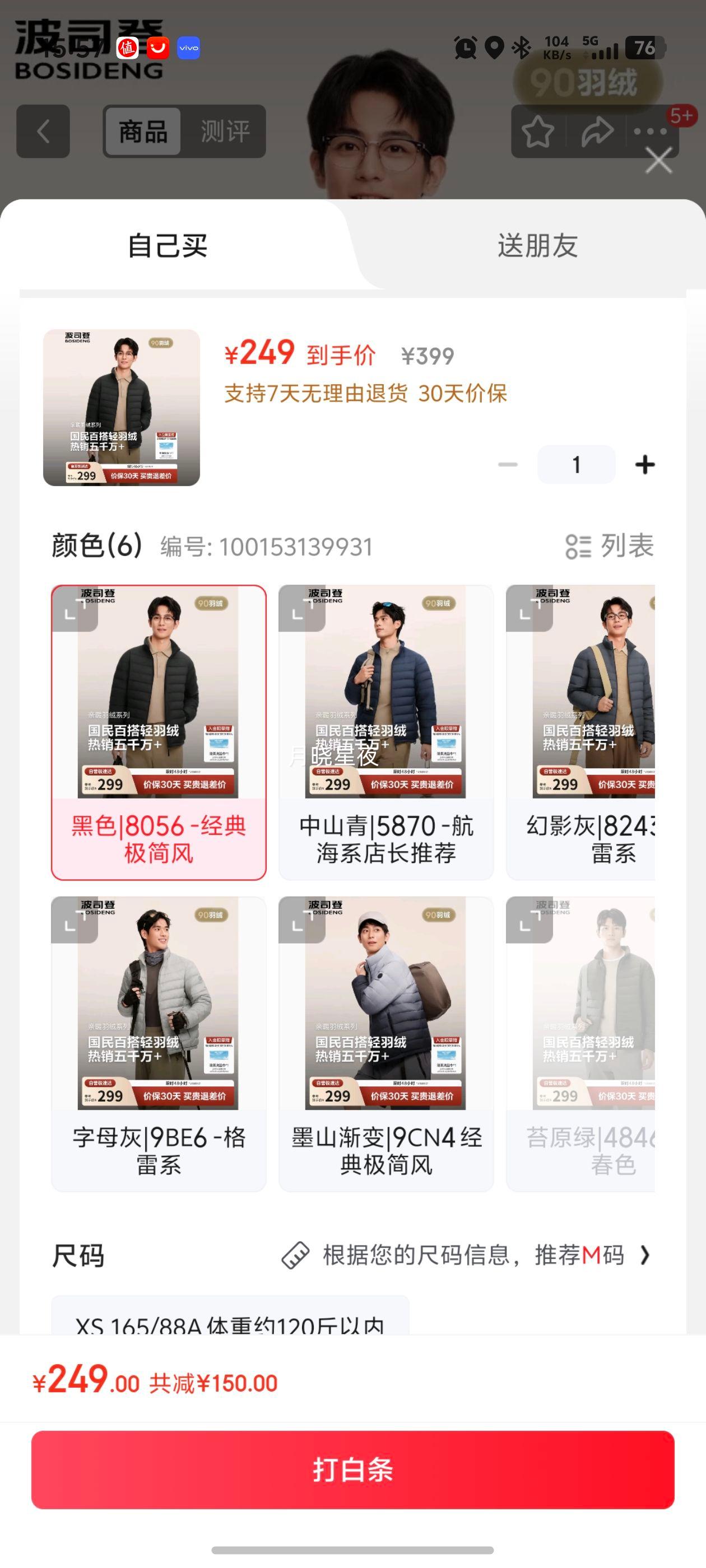Open the more options icon showing 5+
This screenshot has height=1568, width=706.
[x=649, y=131]
